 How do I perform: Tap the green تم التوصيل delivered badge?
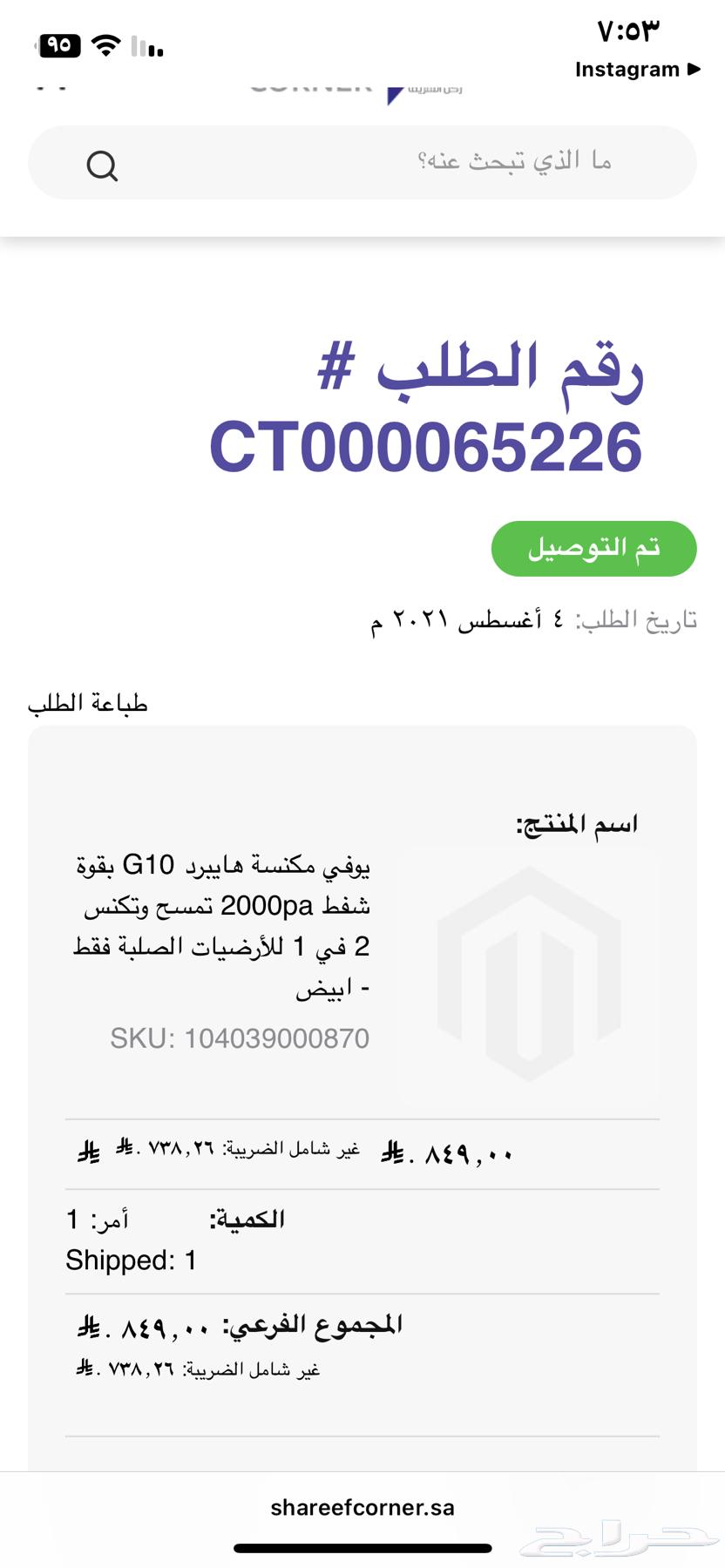(593, 548)
